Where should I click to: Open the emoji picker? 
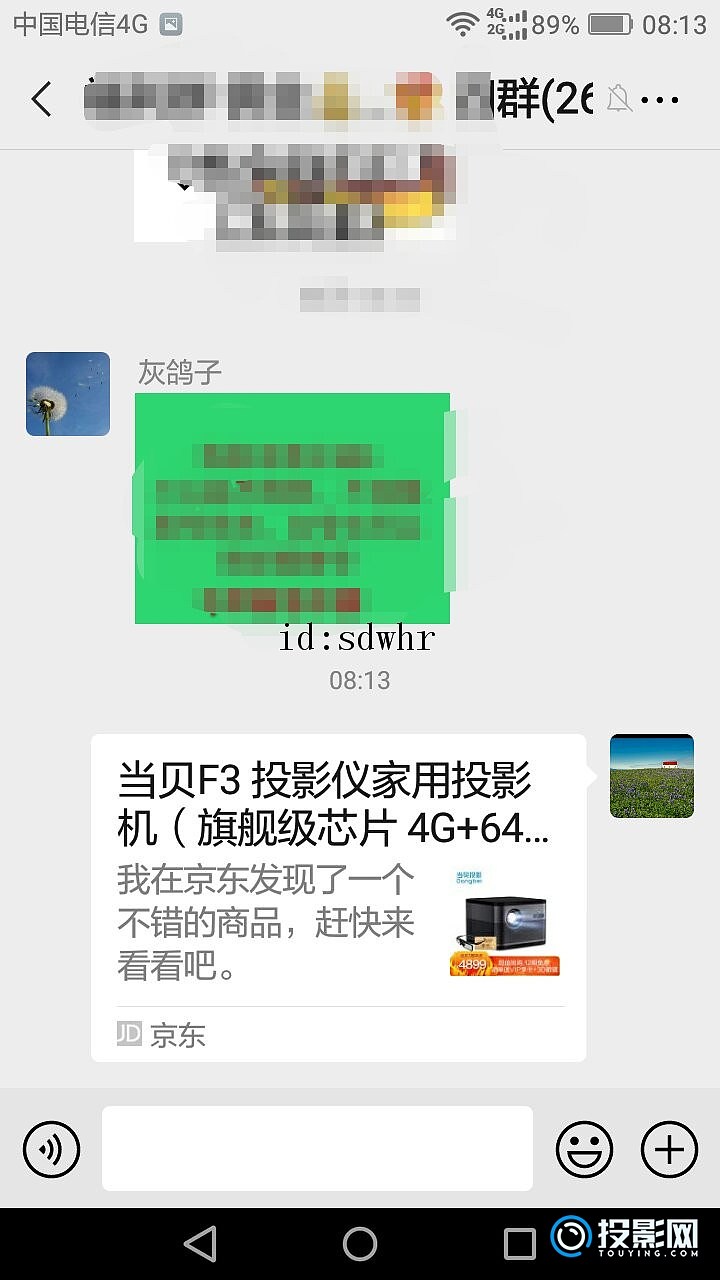(x=584, y=1148)
